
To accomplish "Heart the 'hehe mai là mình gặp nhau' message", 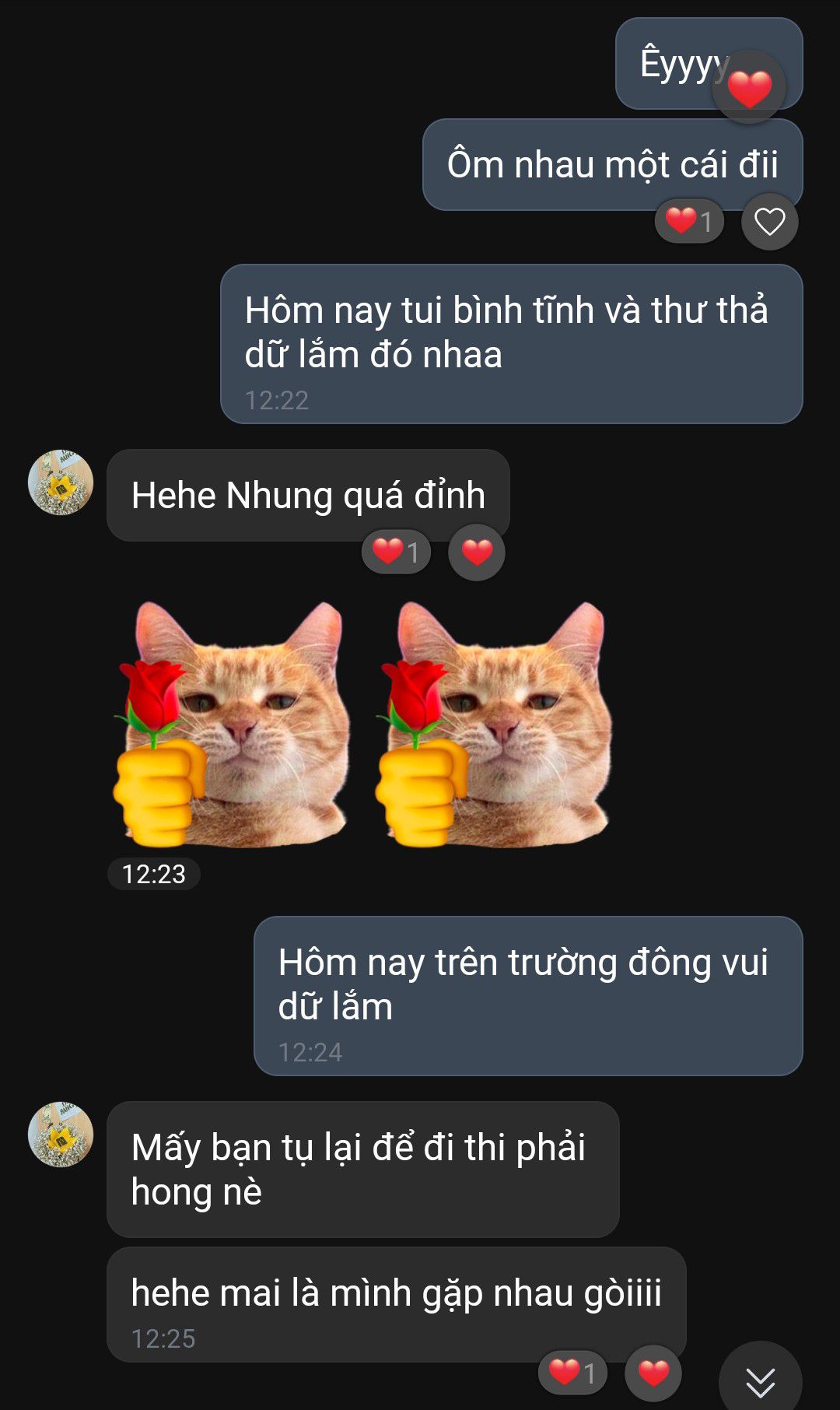I will pyautogui.click(x=653, y=1373).
